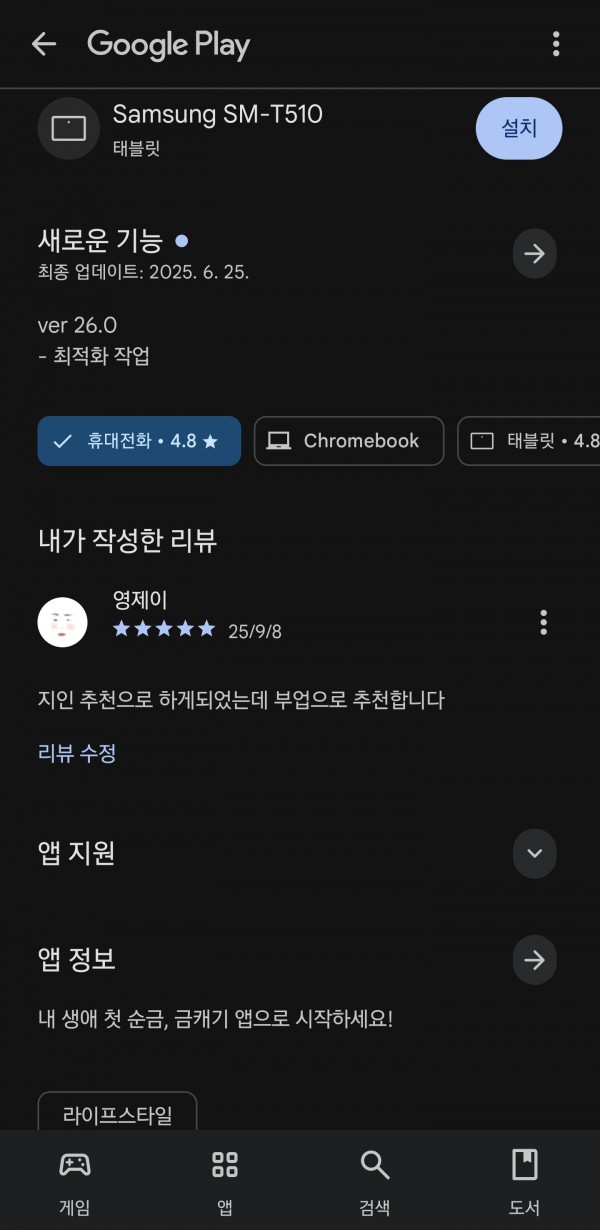Select the 태블릿 chip

pyautogui.click(x=530, y=441)
